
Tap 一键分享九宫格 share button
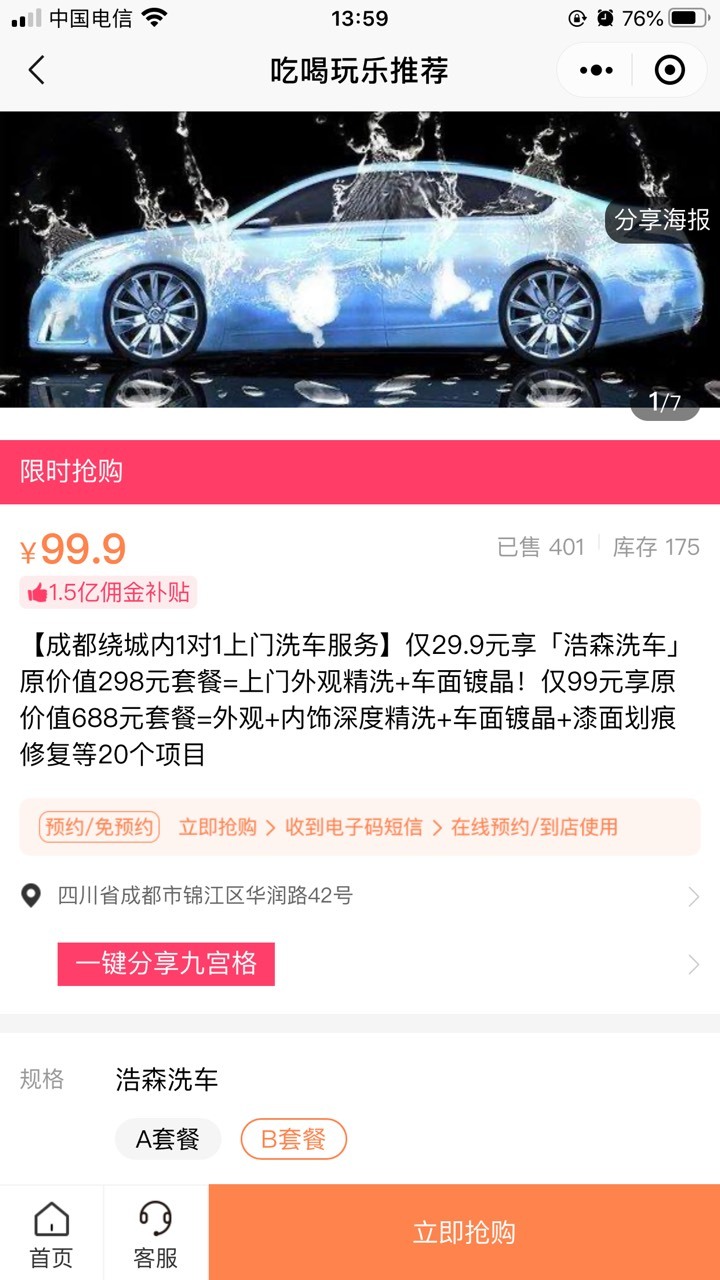(x=166, y=964)
